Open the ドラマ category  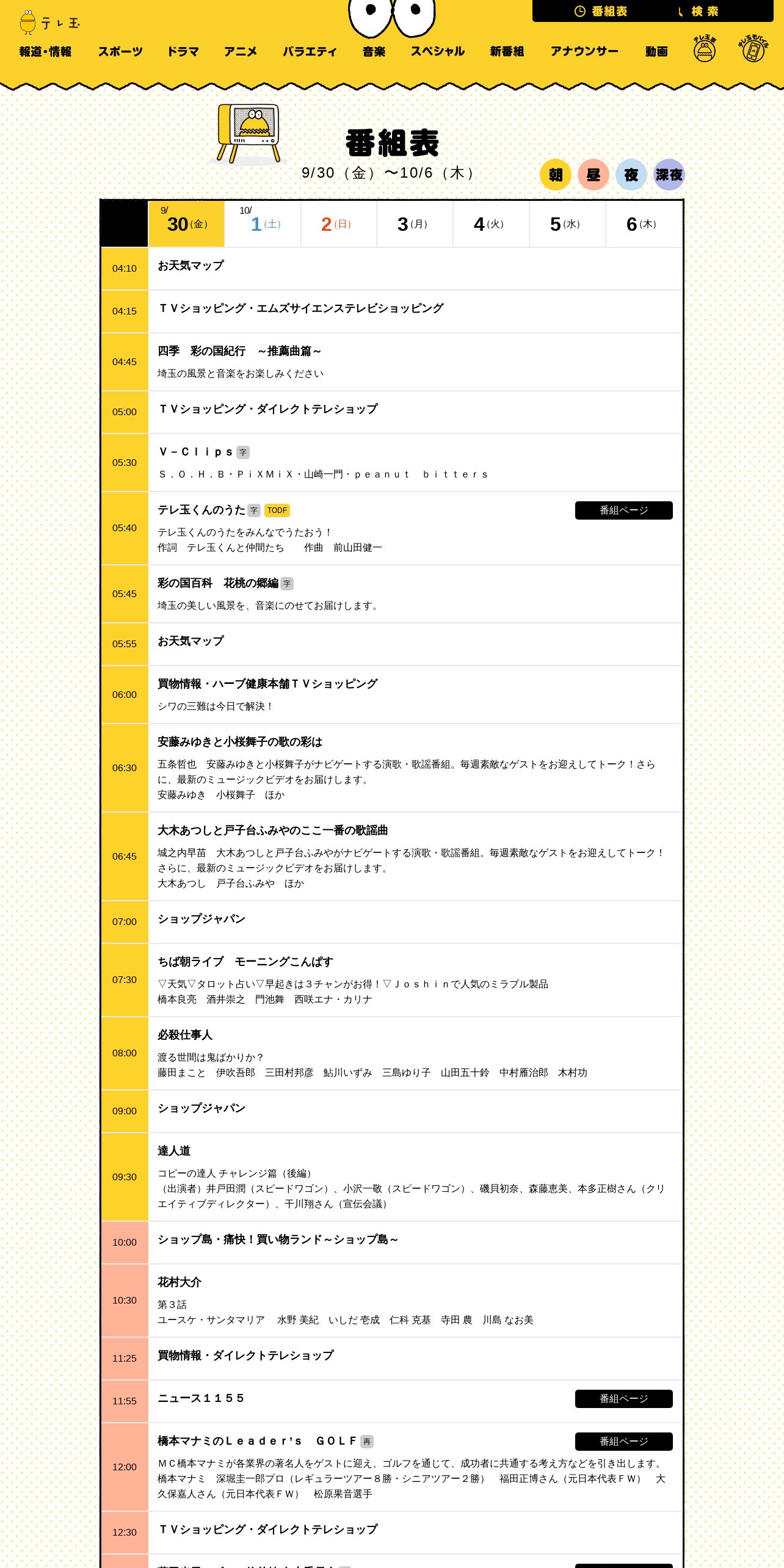point(183,51)
